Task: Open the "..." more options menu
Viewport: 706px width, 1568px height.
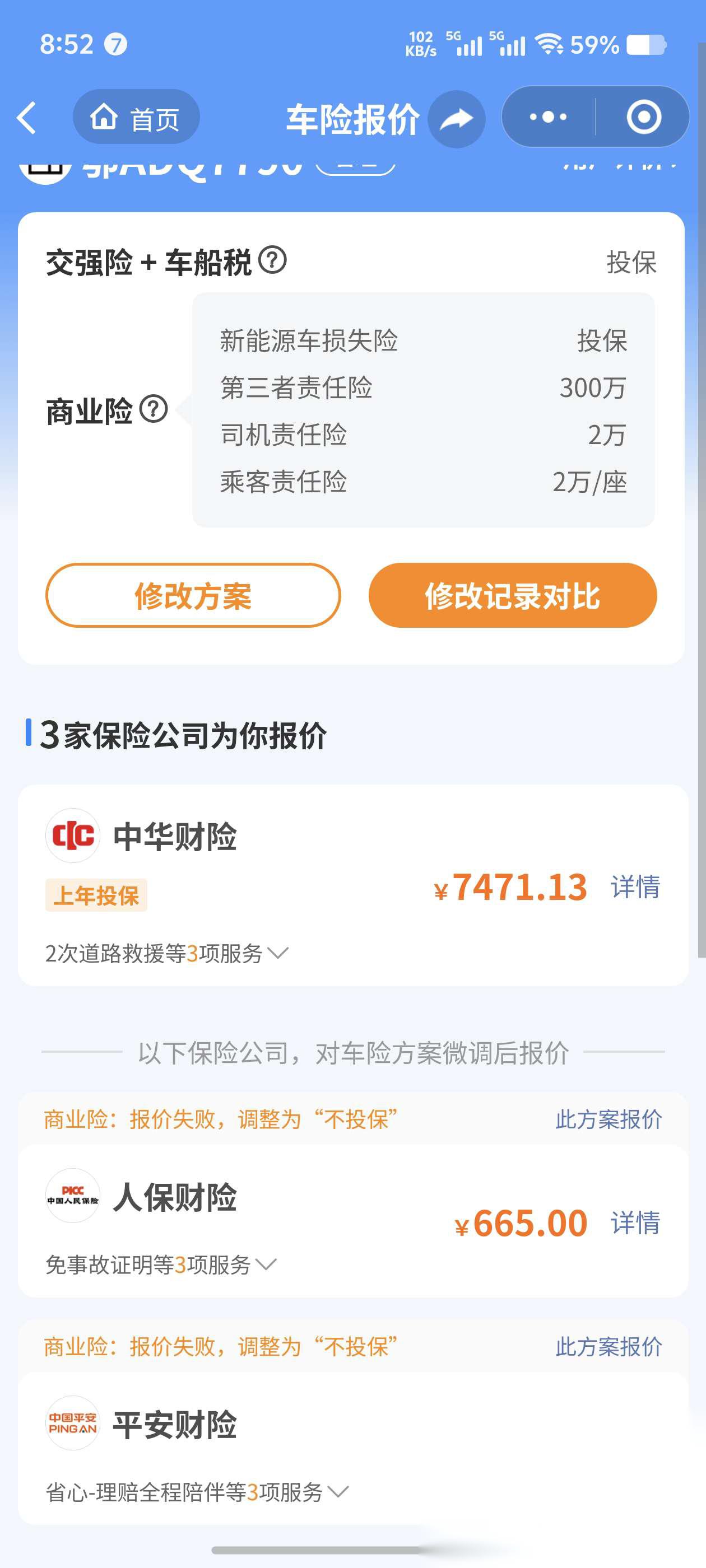Action: tap(547, 117)
